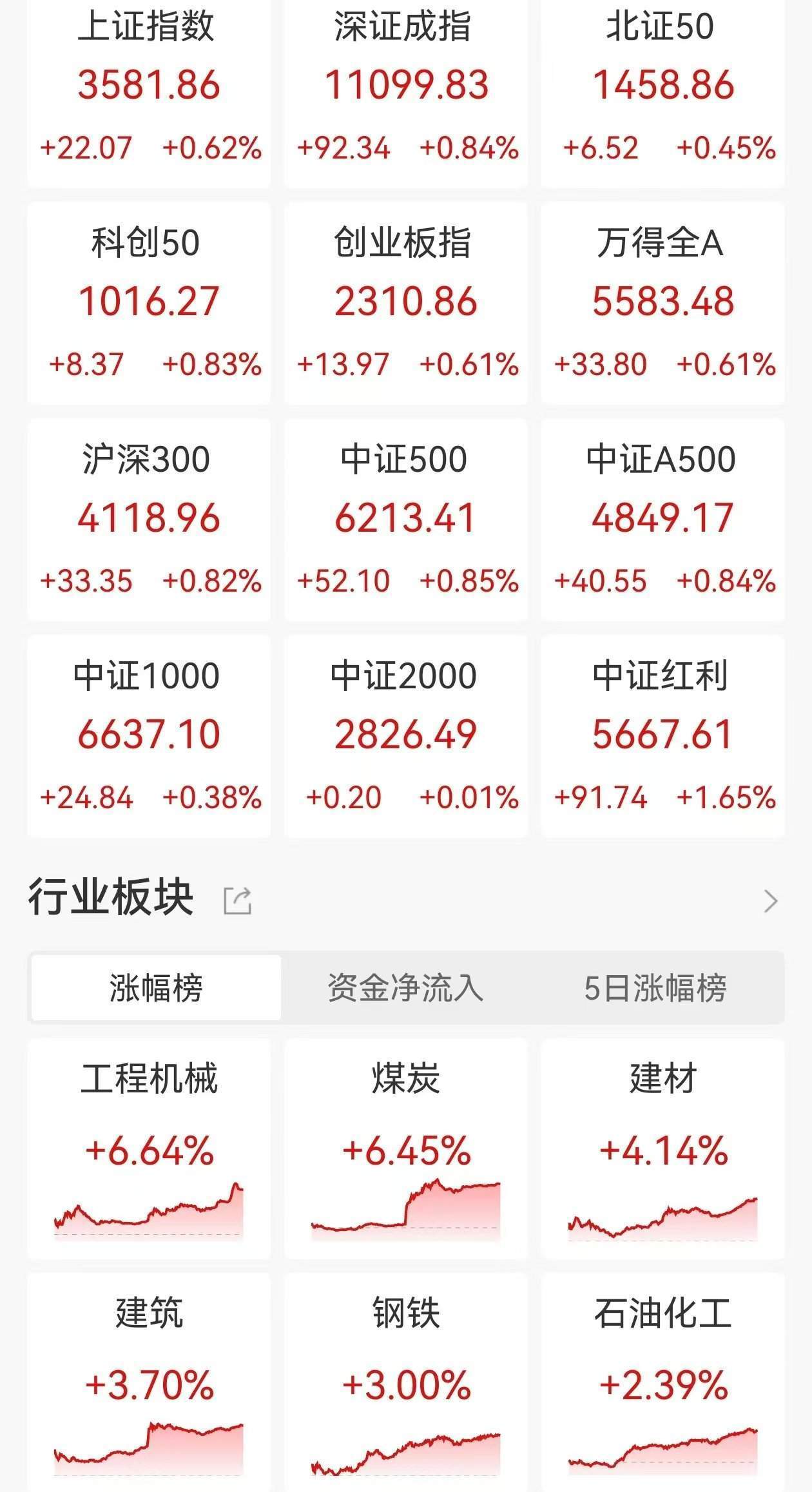This screenshot has height=1492, width=812.
Task: View the 创业板指 index details
Action: tap(406, 303)
